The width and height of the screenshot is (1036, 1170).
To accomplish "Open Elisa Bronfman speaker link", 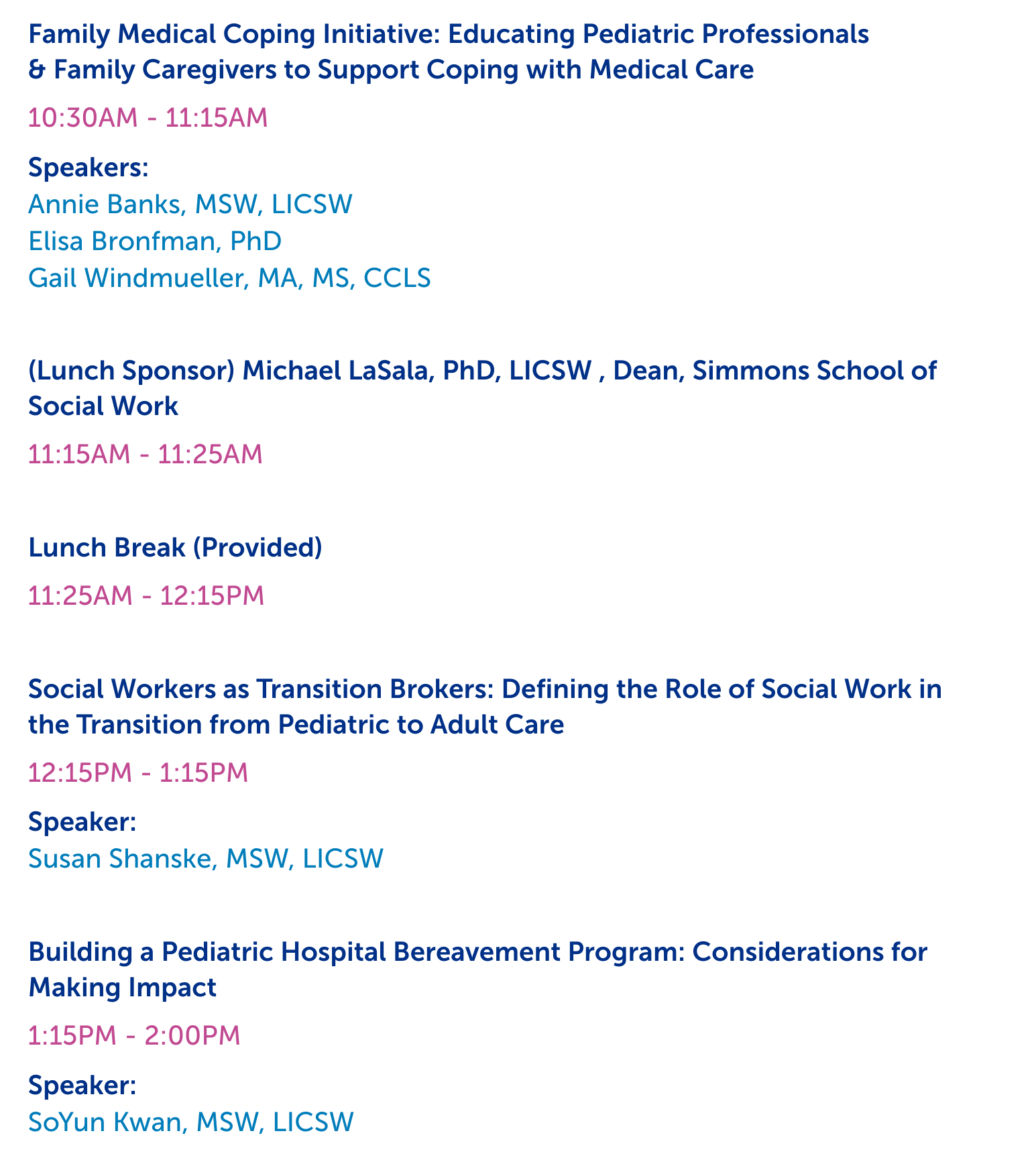I will coord(154,241).
